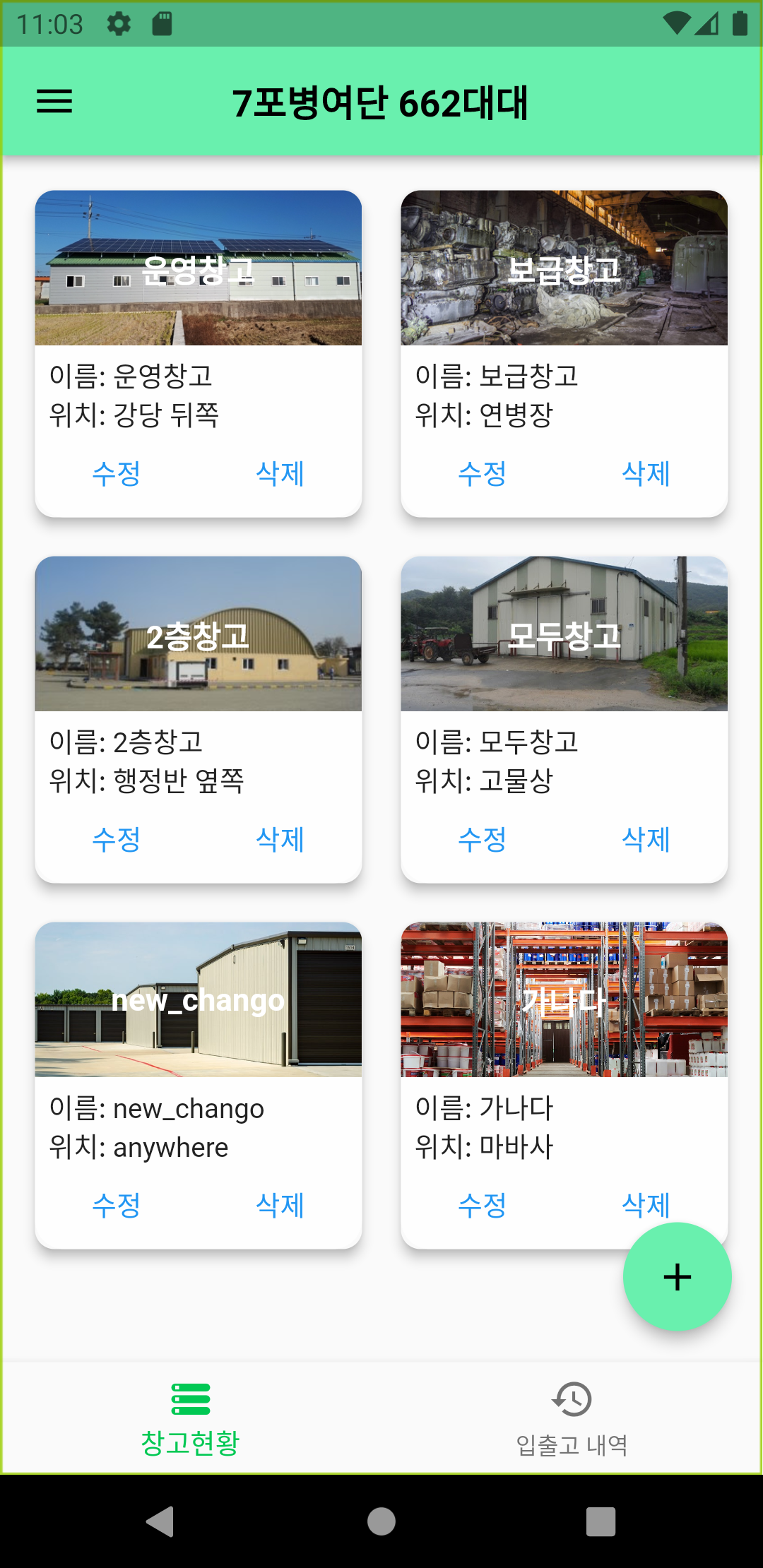Tap 삭제 on the 보급창고 card
The image size is (763, 1568).
646,473
